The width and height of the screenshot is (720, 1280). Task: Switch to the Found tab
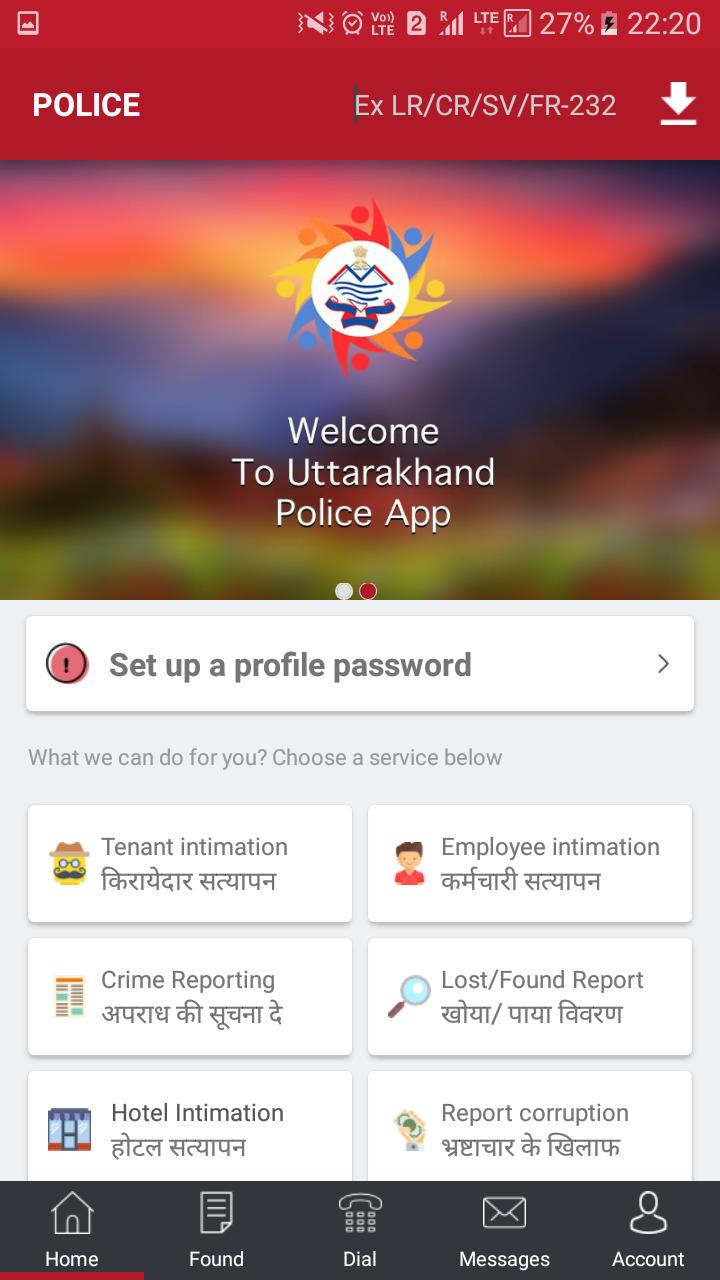point(216,1230)
